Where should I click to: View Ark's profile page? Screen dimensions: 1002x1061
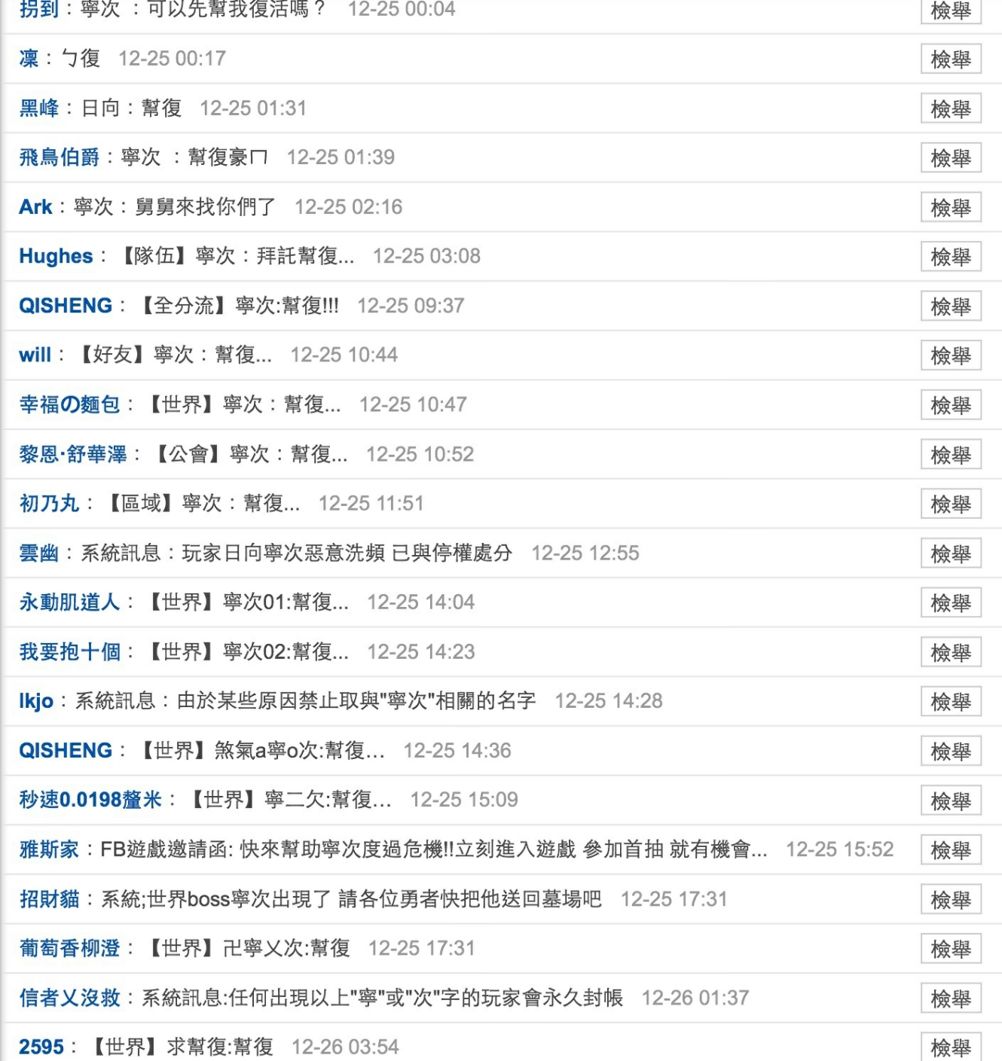[35, 207]
